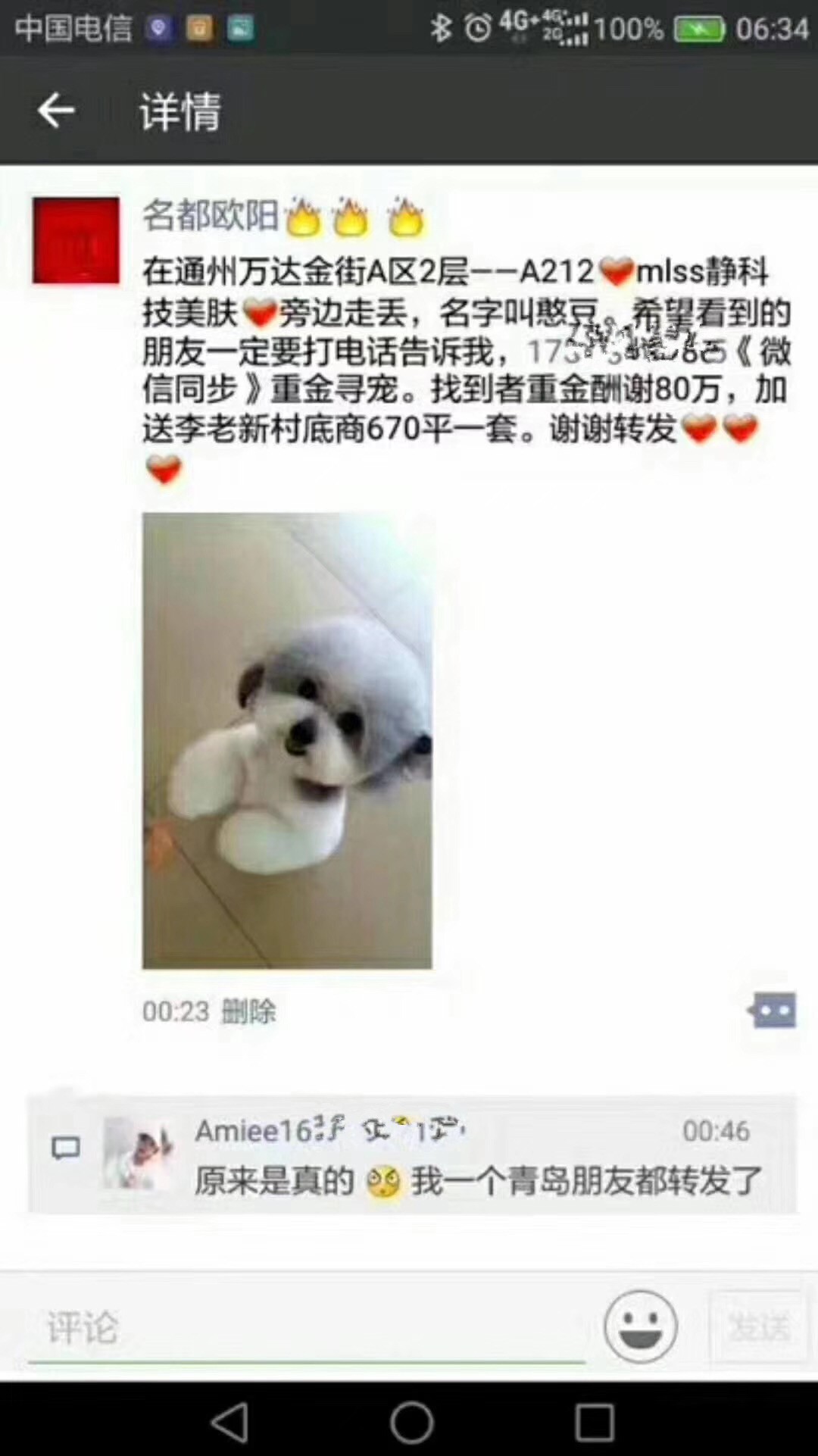
Task: Go back from the 详情 page
Action: pos(56,111)
